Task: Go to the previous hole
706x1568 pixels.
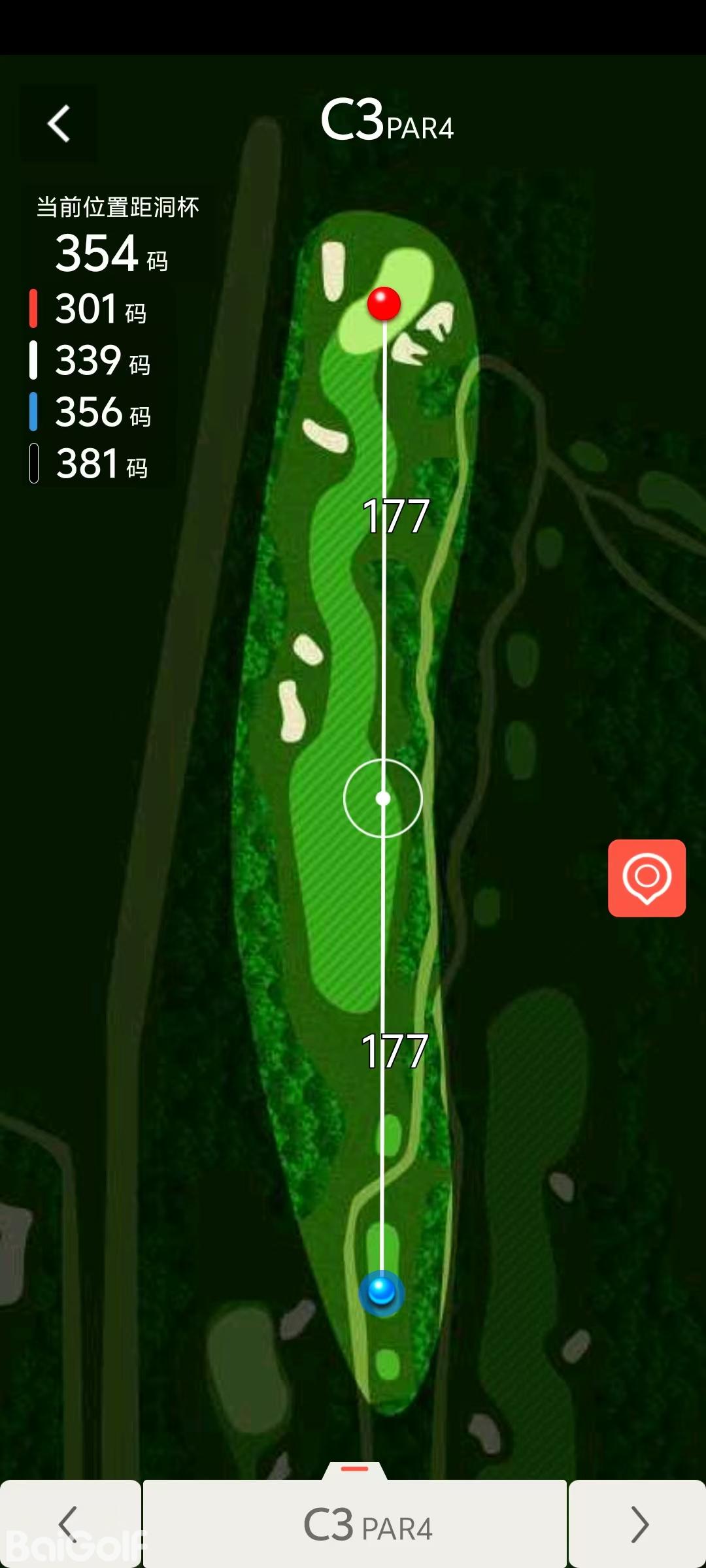Action: (x=69, y=1524)
